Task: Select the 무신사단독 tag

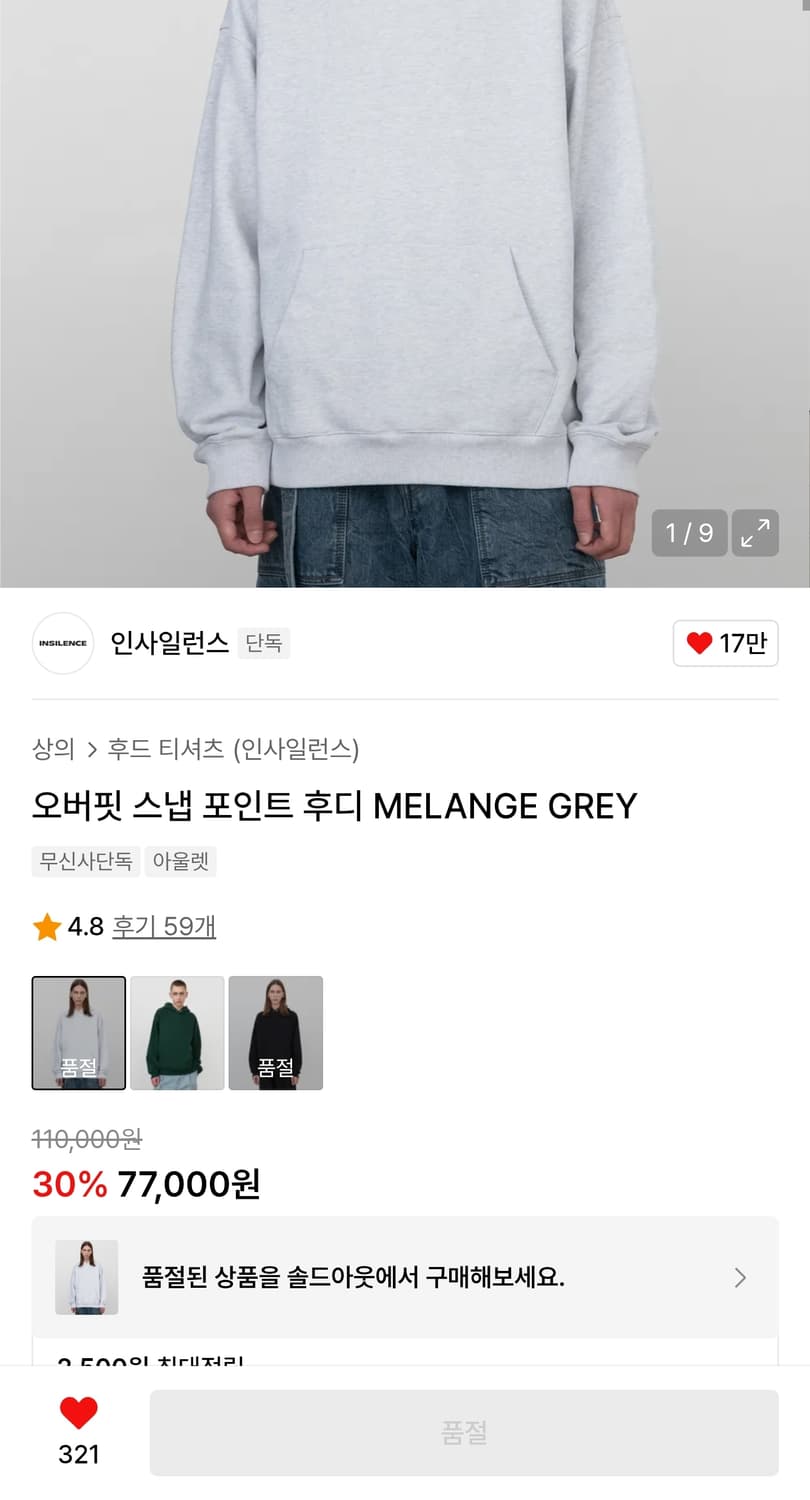Action: coord(85,862)
